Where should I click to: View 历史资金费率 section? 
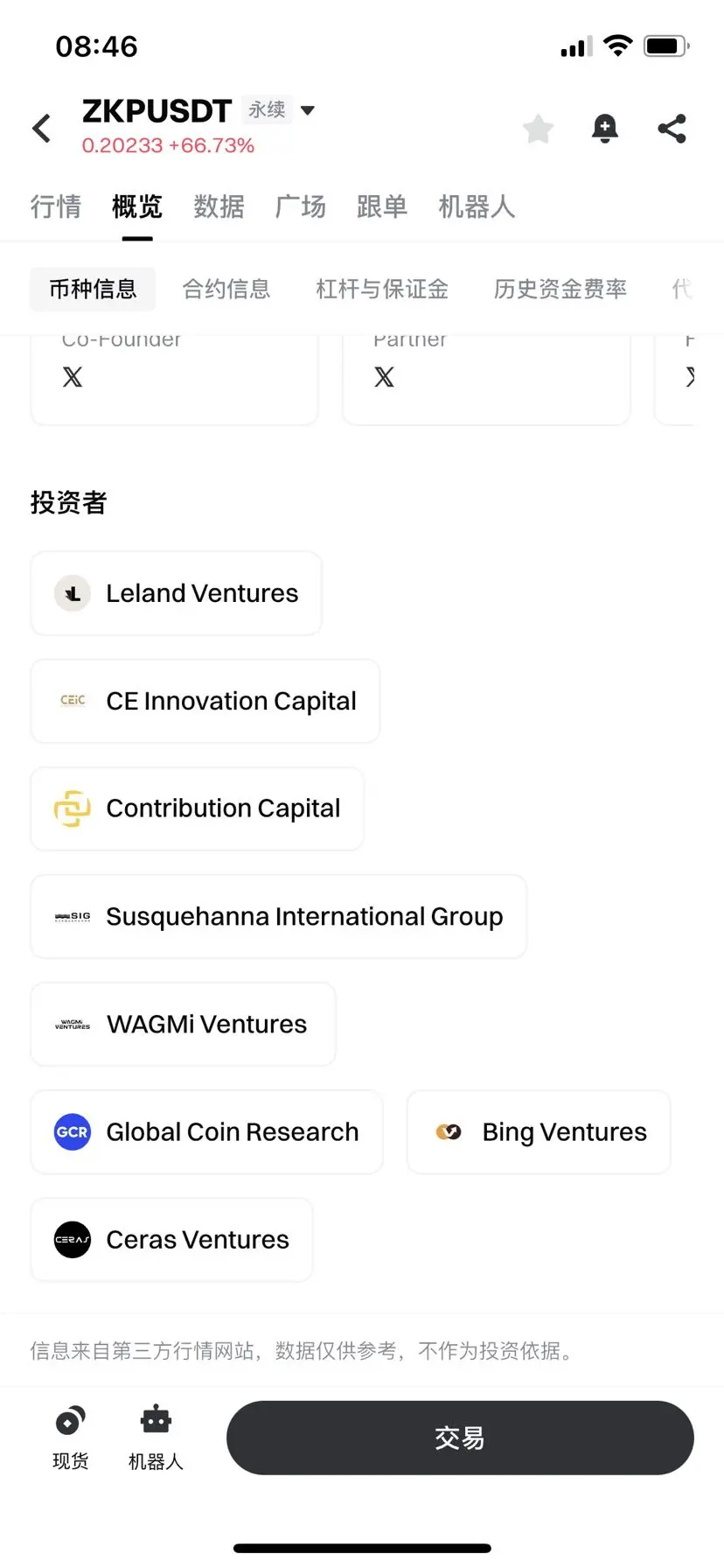tap(560, 289)
